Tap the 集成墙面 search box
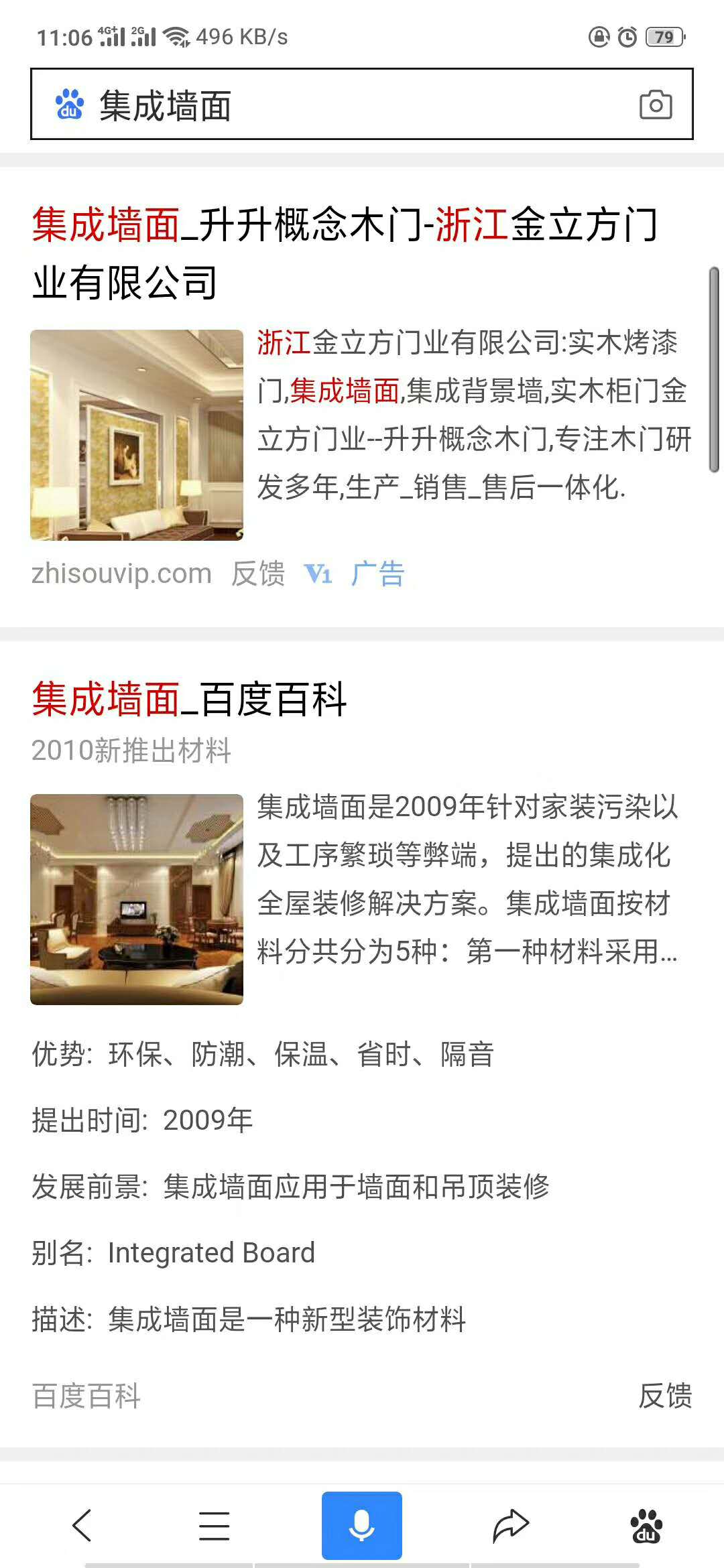Viewport: 724px width, 1568px height. pos(335,105)
